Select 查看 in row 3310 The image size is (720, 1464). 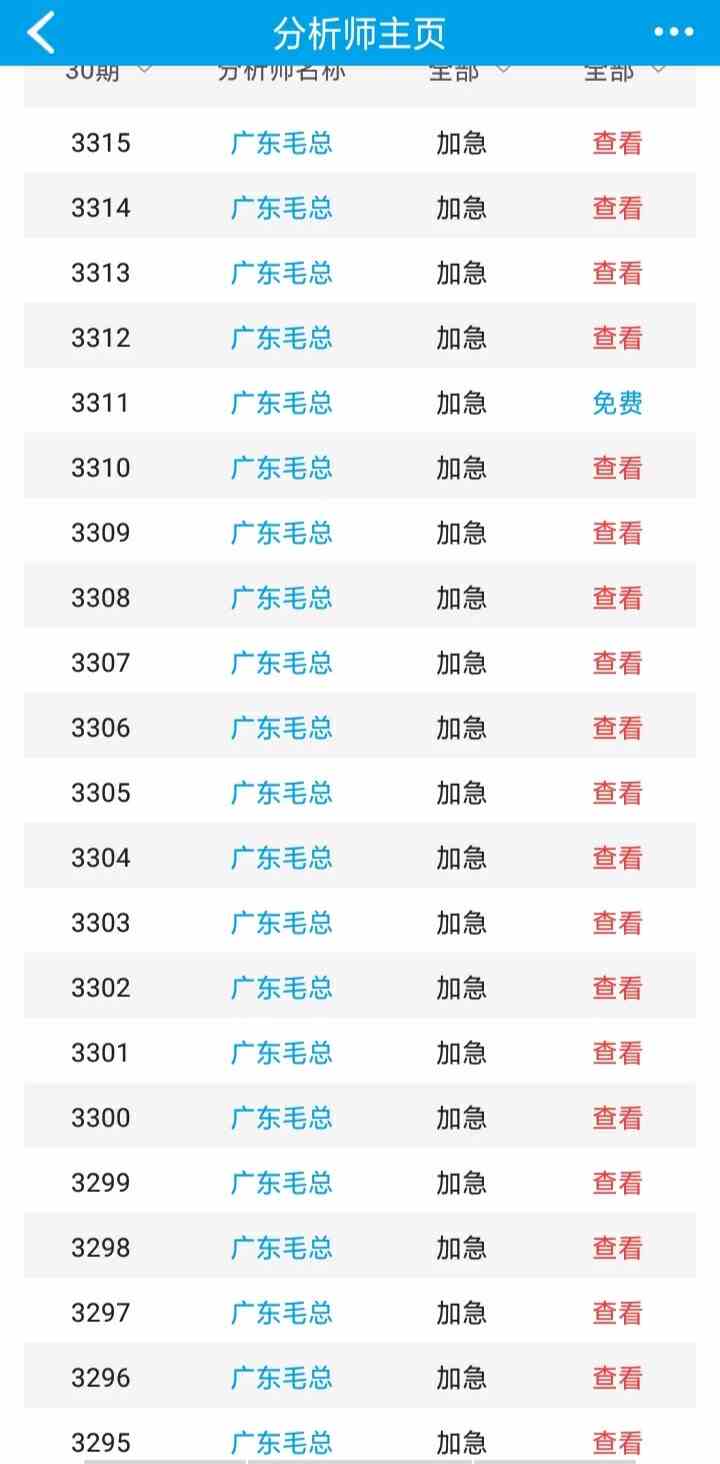point(617,468)
